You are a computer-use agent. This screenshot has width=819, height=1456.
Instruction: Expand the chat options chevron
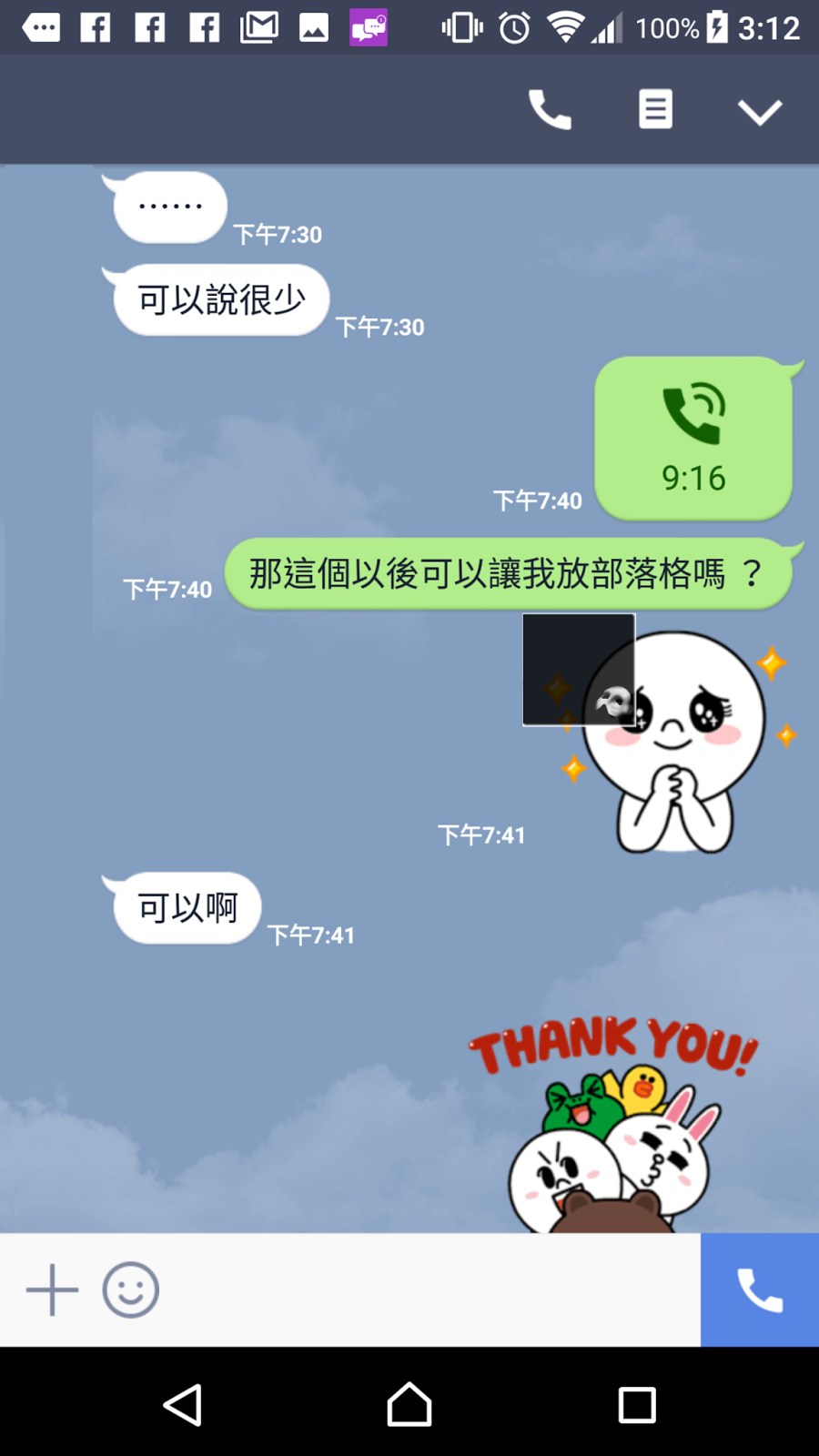click(760, 112)
